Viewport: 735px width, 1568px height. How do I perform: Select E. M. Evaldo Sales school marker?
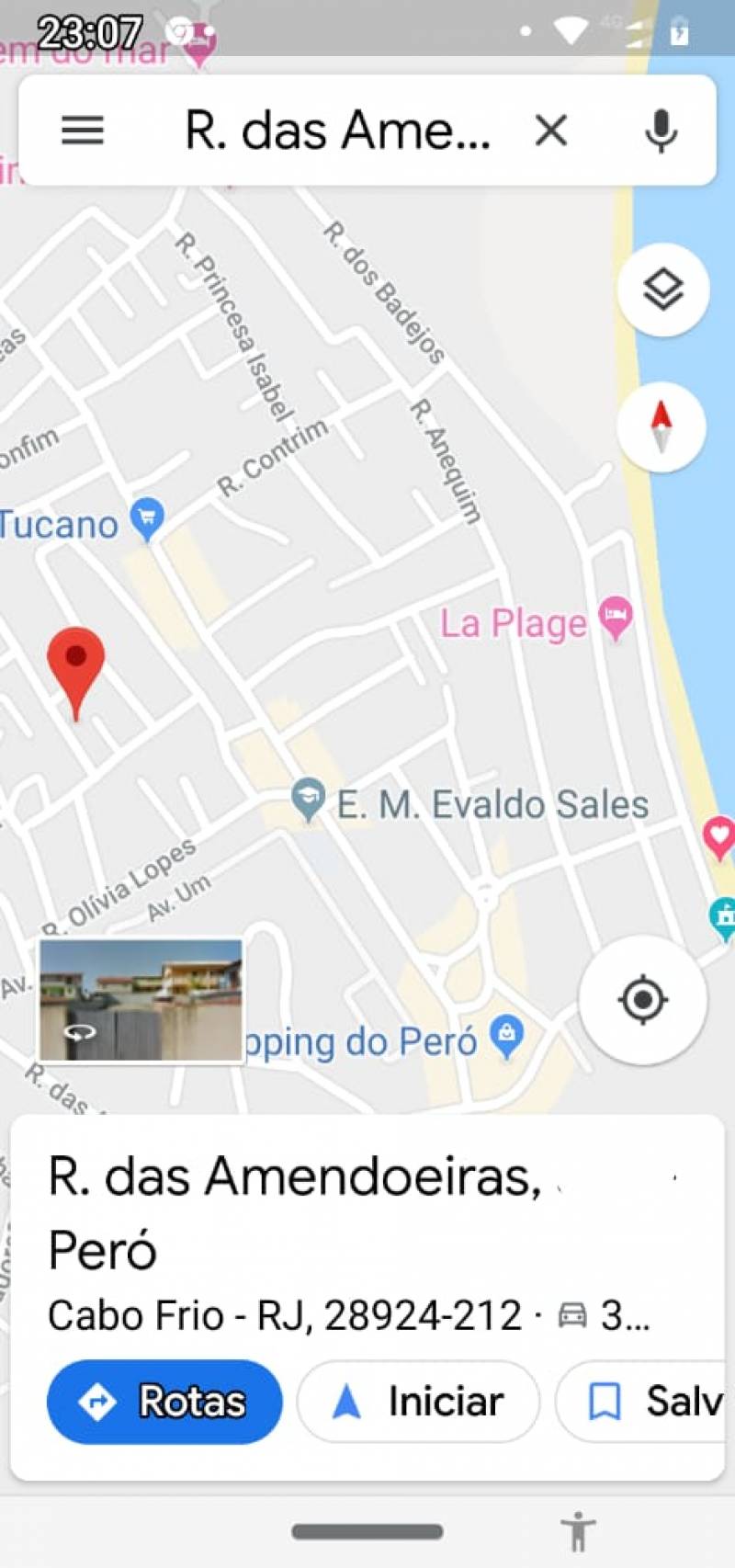[469, 803]
